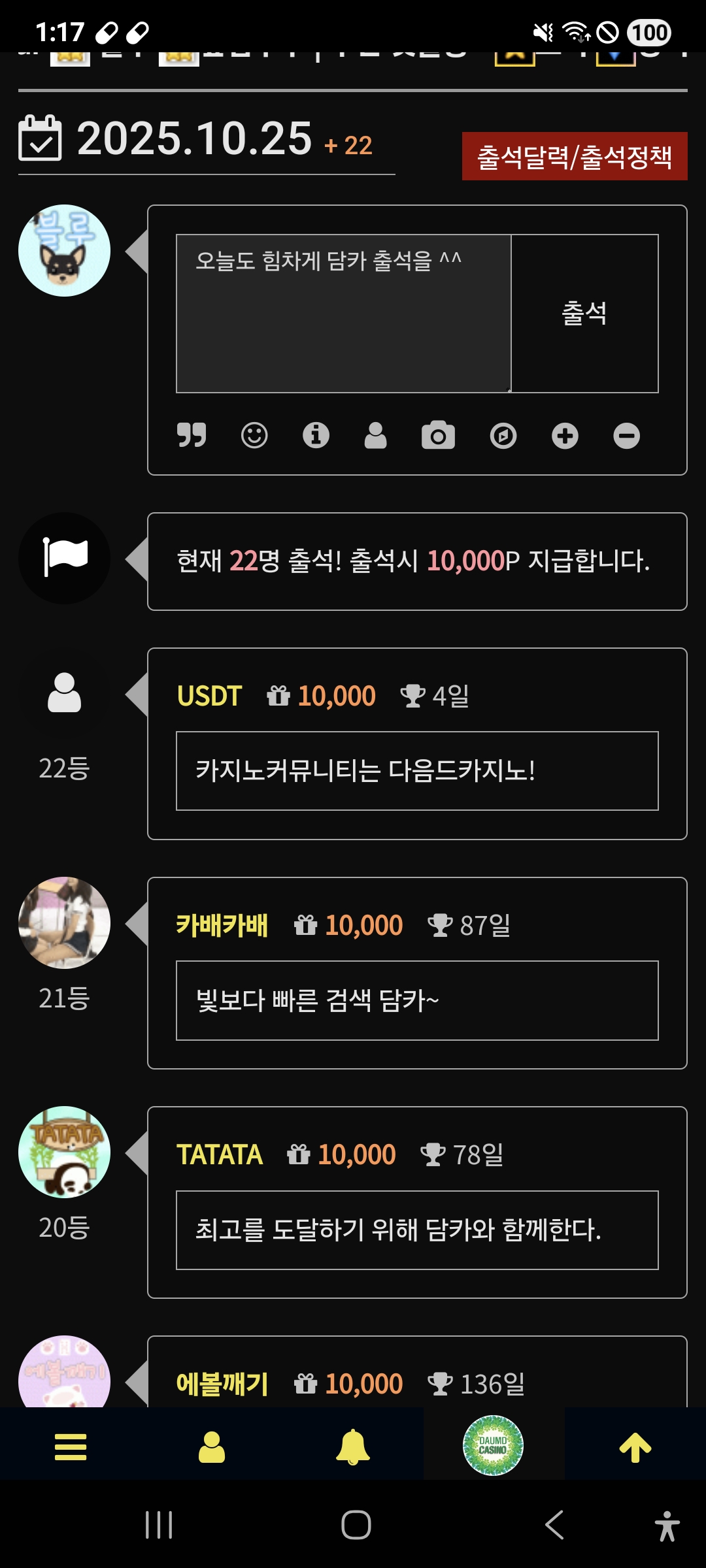
Task: Attach a photo with the camera icon
Action: click(438, 435)
